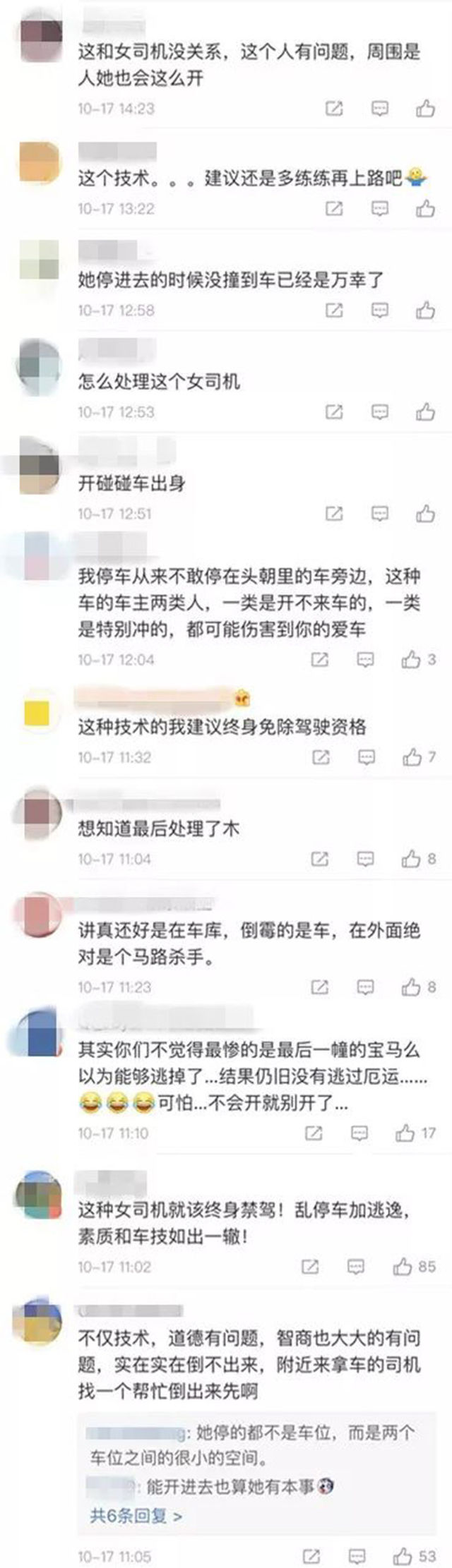Like the comment with 85 likes
Screen dimensions: 452x1568
403,1266
